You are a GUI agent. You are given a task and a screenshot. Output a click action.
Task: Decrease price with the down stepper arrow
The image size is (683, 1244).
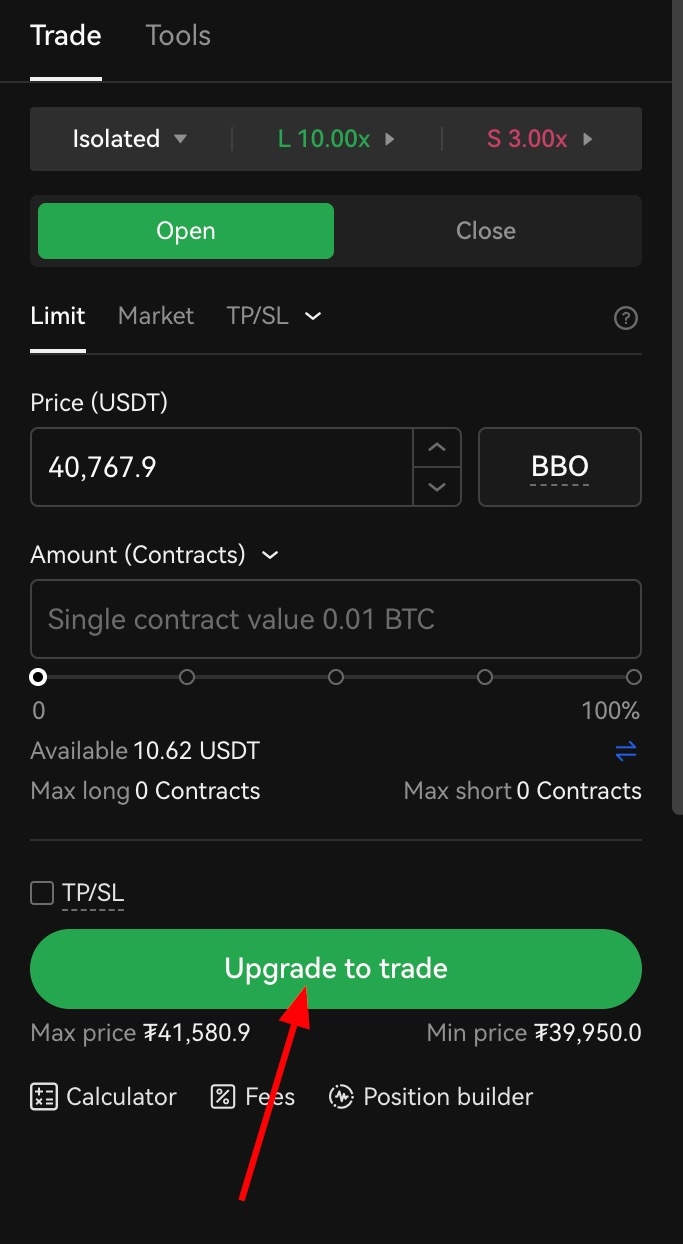tap(437, 487)
